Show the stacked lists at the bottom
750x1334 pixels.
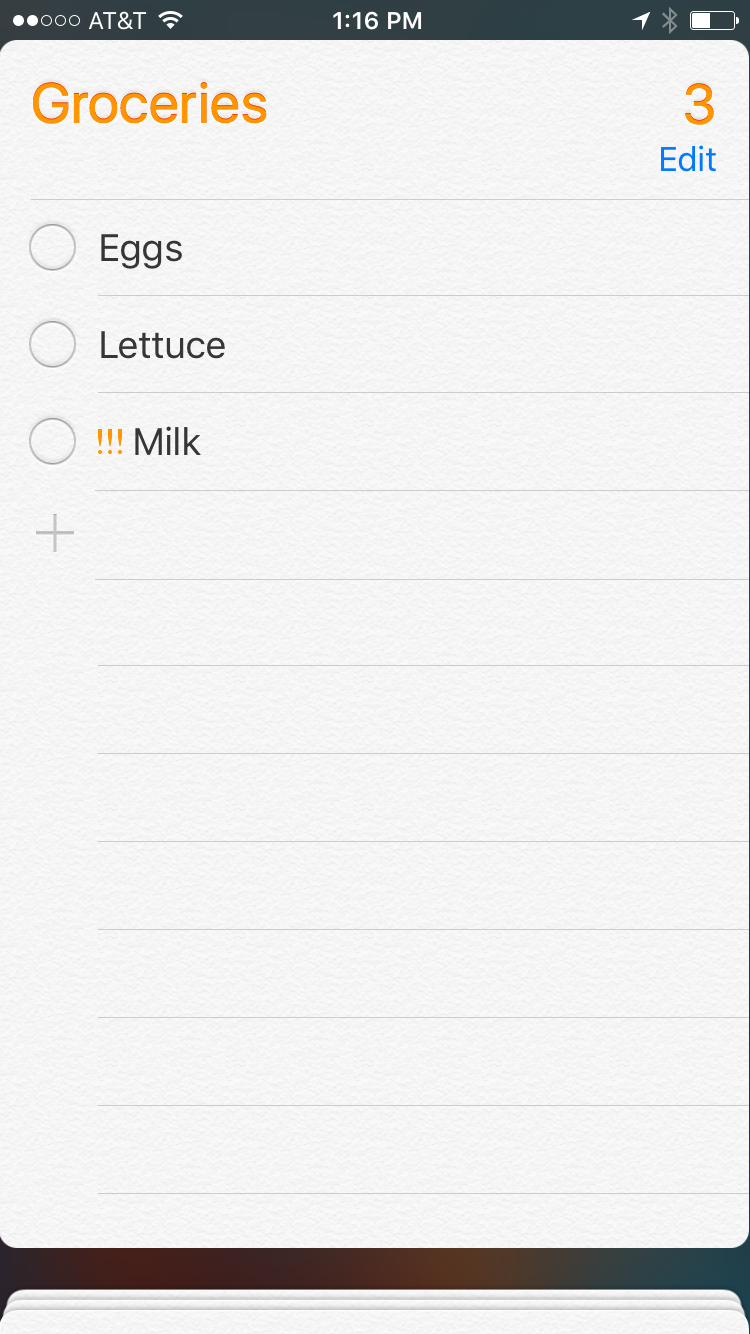coord(375,1312)
